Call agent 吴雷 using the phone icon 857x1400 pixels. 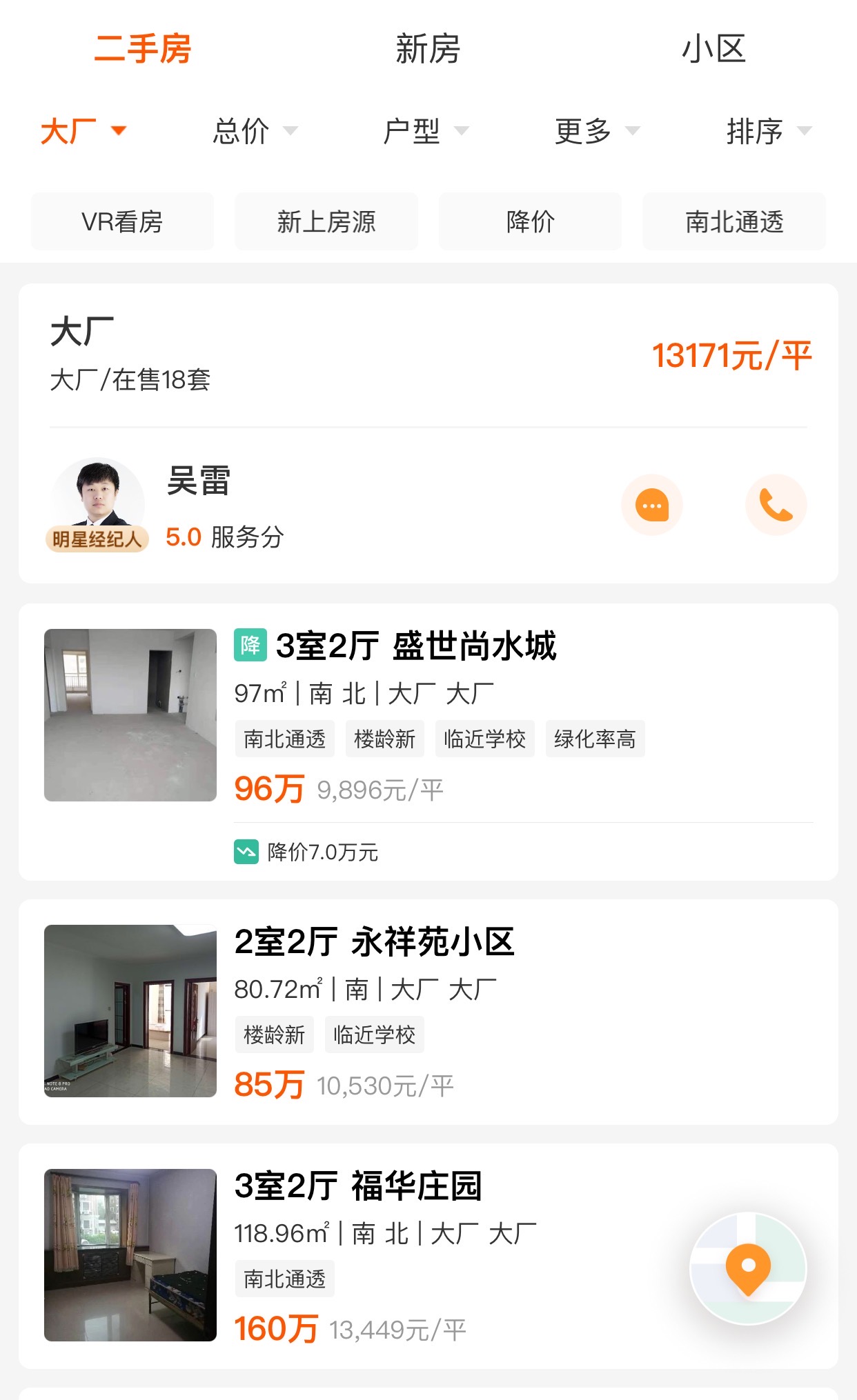pos(776,504)
